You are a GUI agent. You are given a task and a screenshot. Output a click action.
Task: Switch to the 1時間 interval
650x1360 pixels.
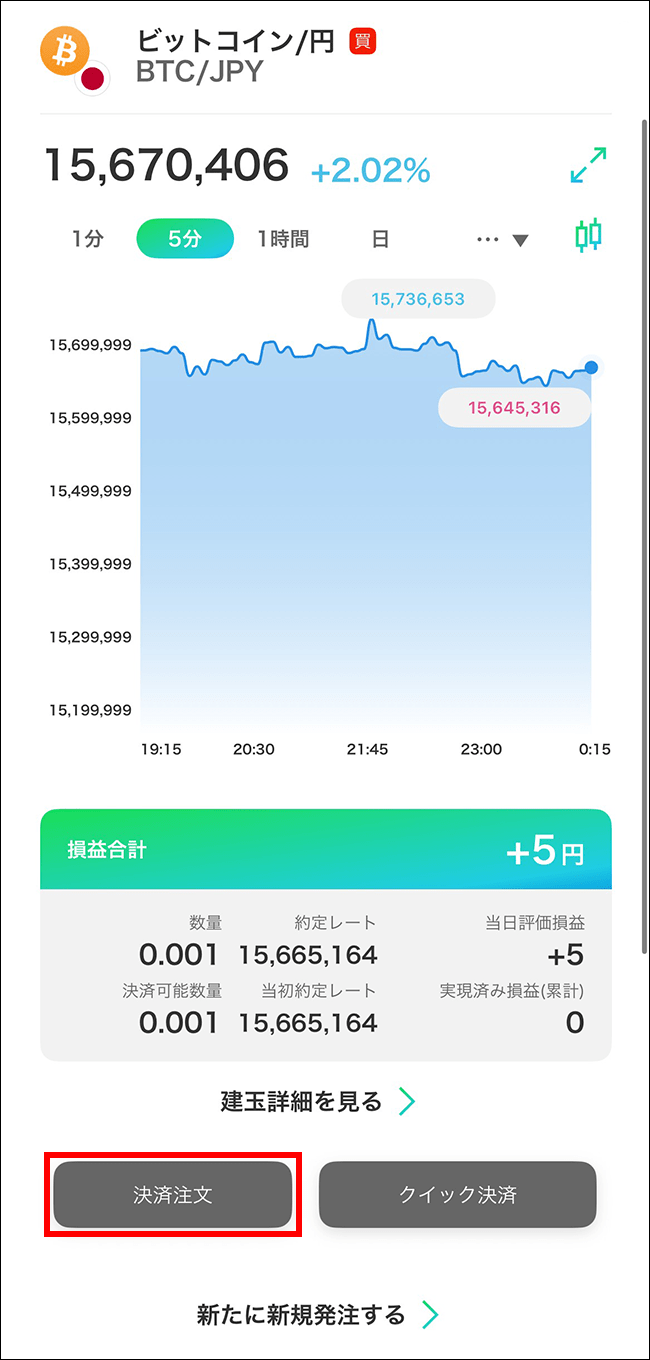(283, 239)
